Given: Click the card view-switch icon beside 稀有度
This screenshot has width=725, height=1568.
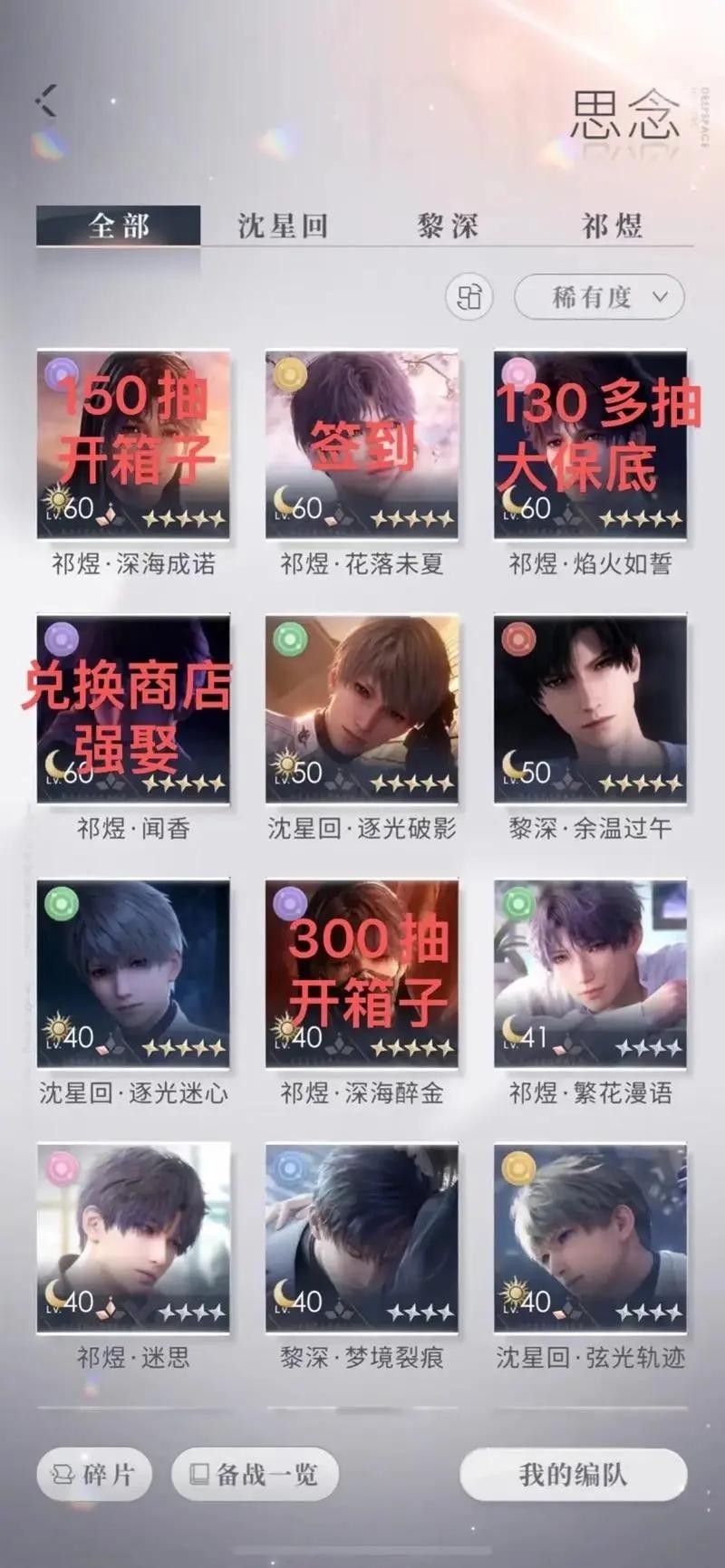Looking at the screenshot, I should coord(468,297).
